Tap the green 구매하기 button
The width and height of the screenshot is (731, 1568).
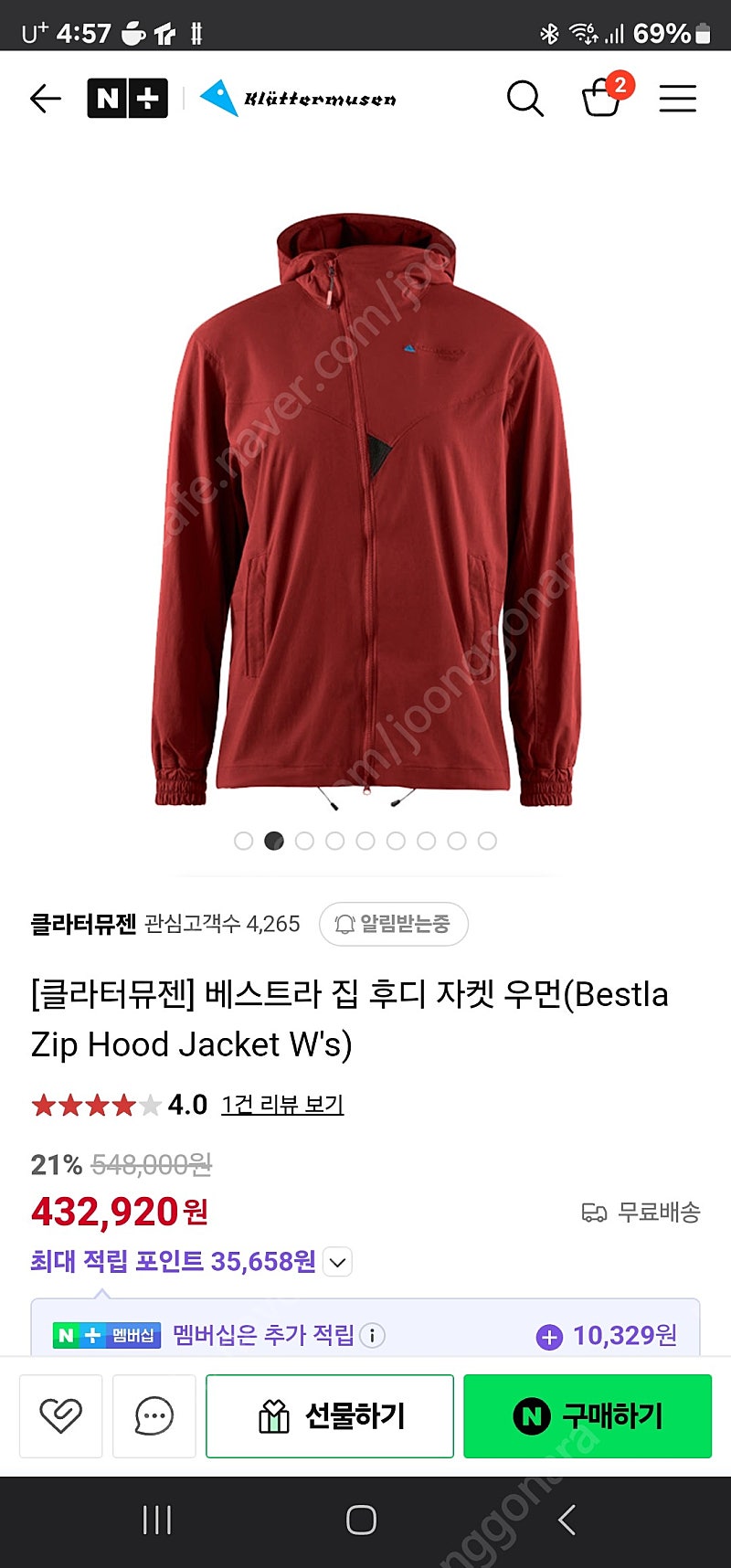click(588, 1415)
